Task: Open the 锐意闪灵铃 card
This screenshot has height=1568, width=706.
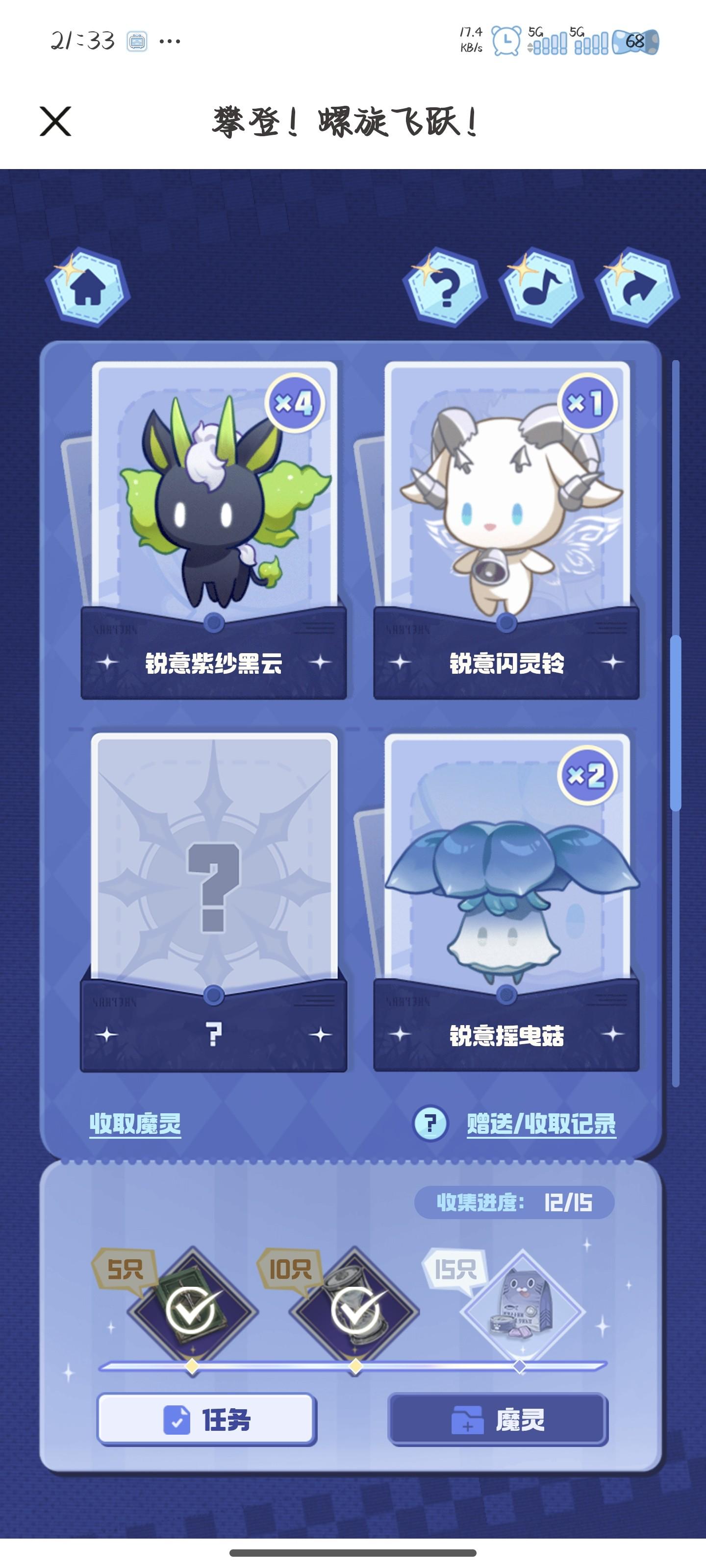Action: pyautogui.click(x=506, y=530)
